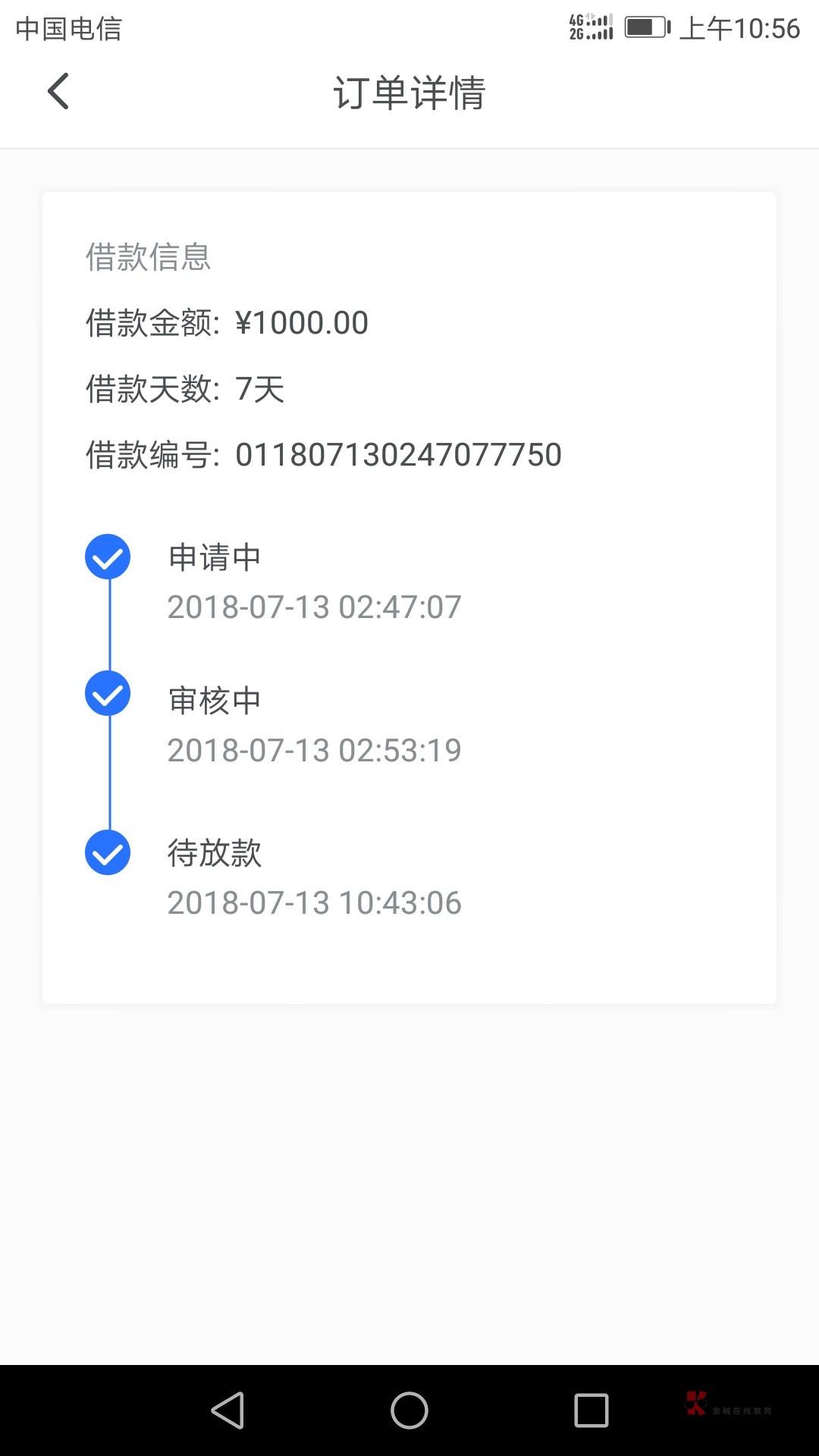
Task: Go back from the 订单详情 page
Action: pyautogui.click(x=58, y=92)
